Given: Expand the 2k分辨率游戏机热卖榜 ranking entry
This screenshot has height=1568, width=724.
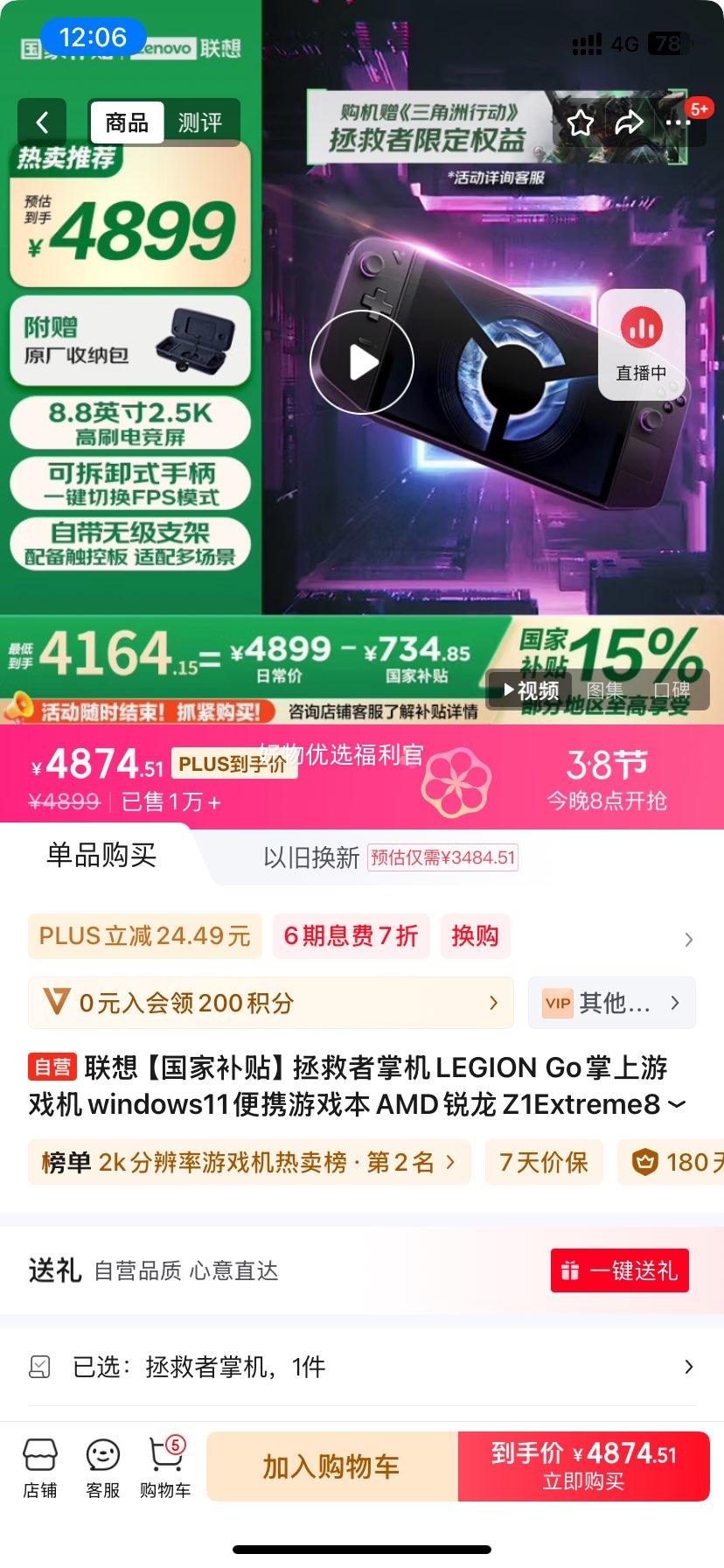Looking at the screenshot, I should click(x=249, y=1162).
